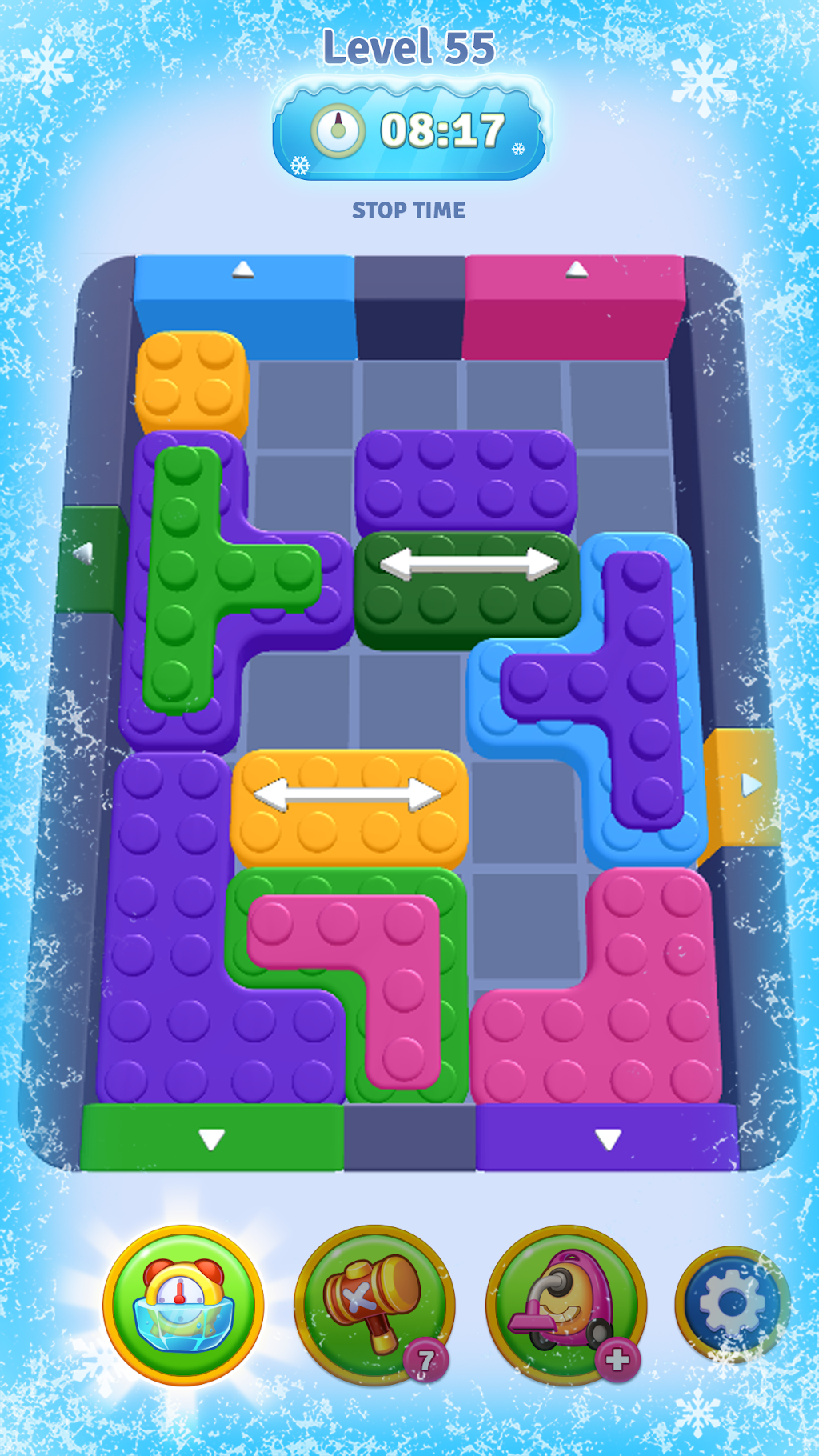Select the orange horizontal arrow block
Viewport: 819px width, 1456px height.
pyautogui.click(x=349, y=810)
